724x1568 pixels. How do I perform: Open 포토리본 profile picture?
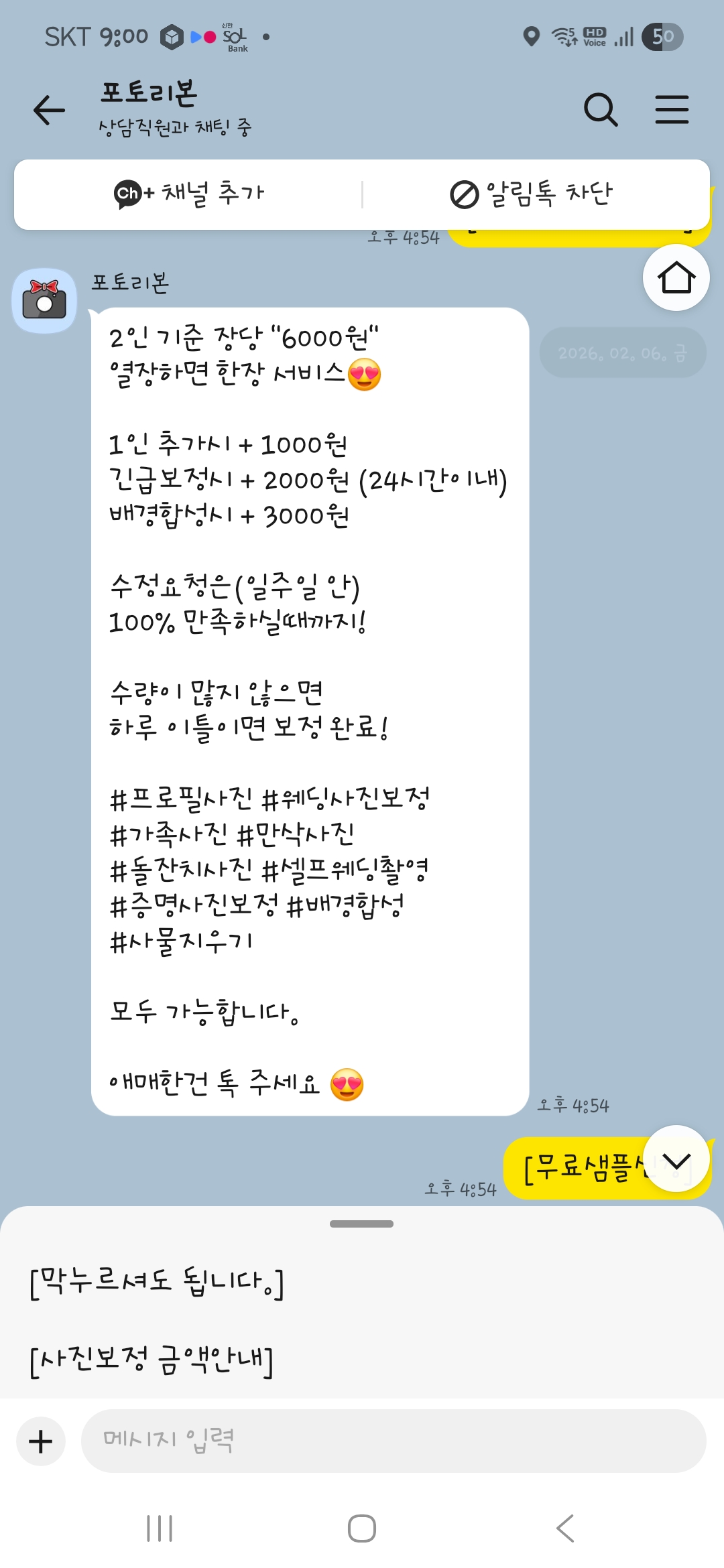tap(44, 301)
